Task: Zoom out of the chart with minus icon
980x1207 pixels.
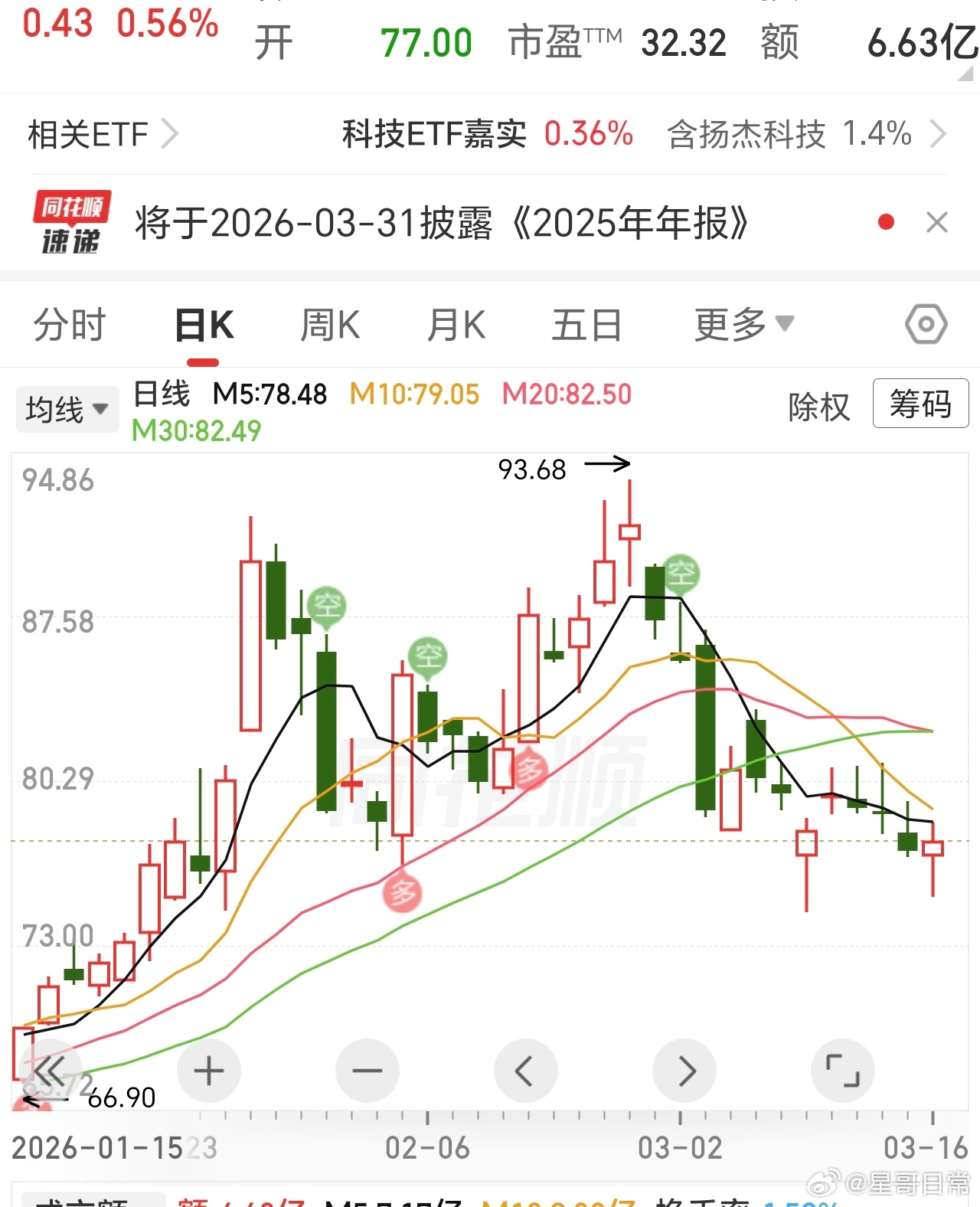Action: point(367,1071)
